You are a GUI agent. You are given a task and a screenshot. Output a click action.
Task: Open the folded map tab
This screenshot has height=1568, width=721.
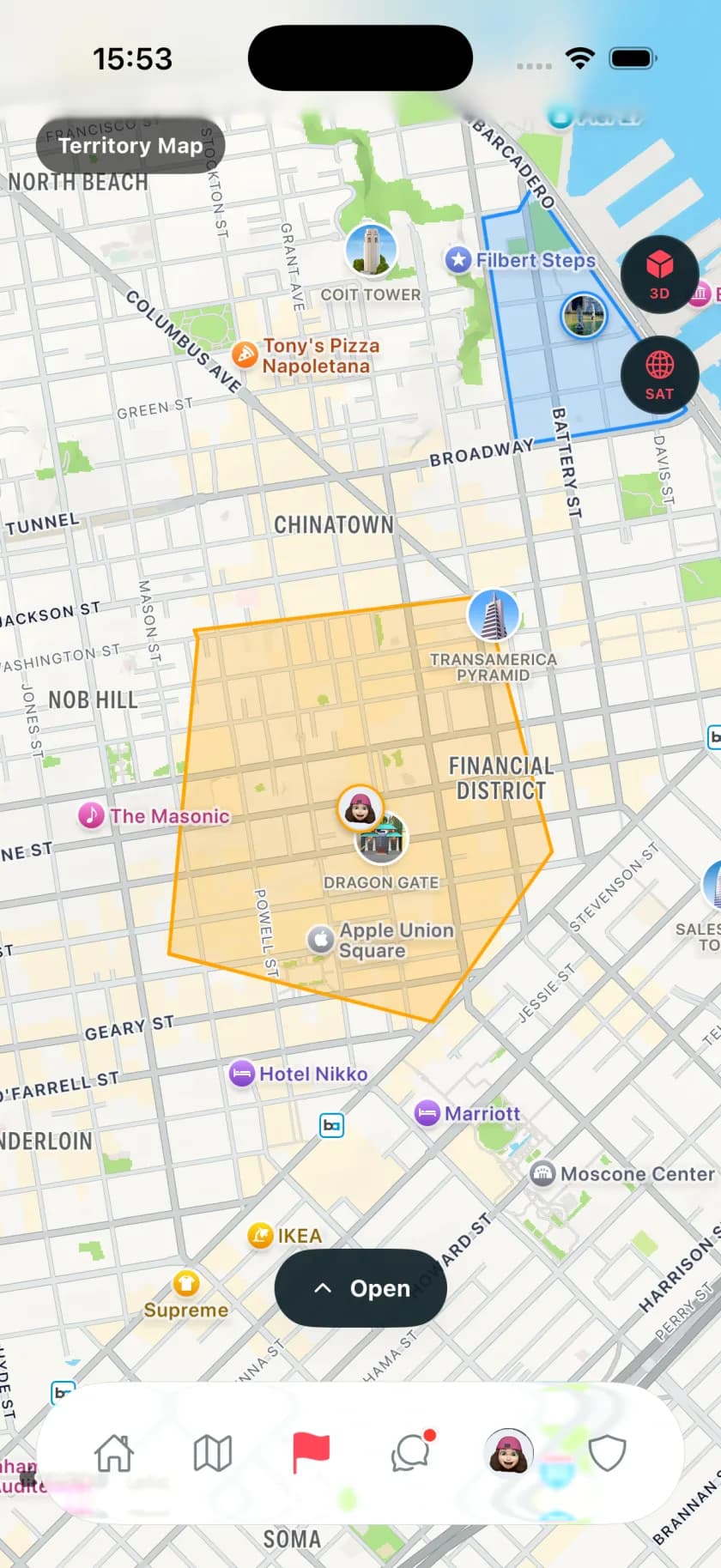point(213,1453)
